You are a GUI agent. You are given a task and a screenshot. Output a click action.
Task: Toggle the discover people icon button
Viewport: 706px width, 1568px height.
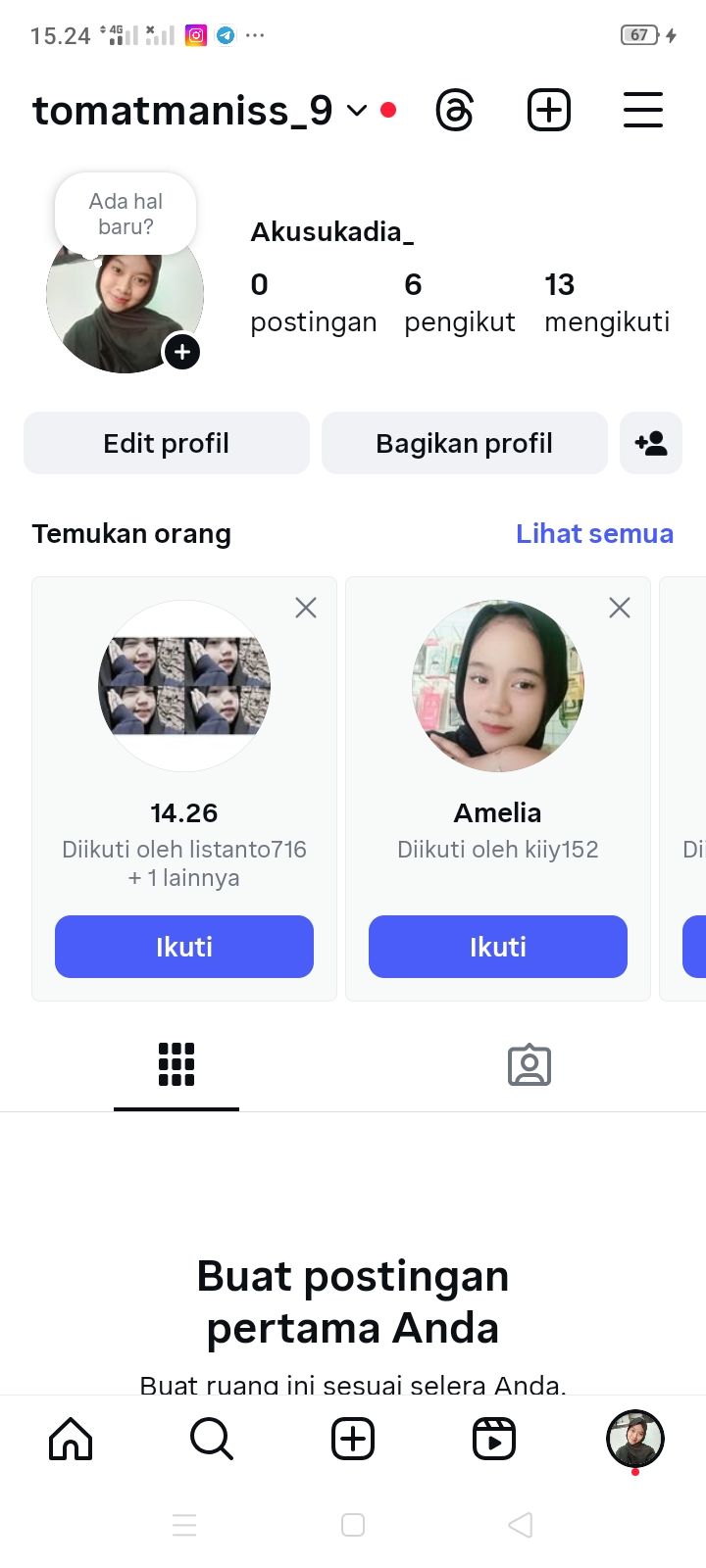pos(651,443)
